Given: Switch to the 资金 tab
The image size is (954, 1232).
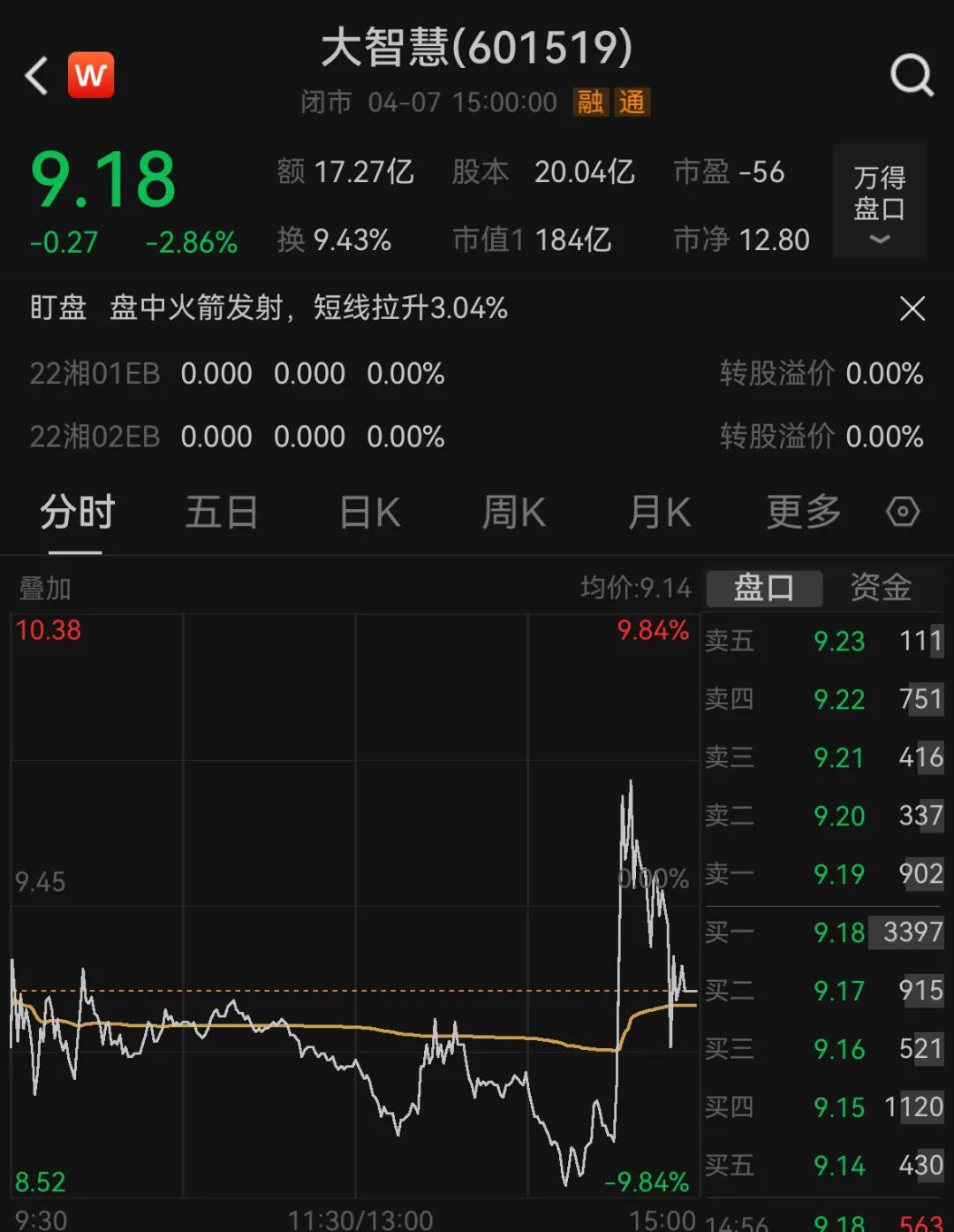Looking at the screenshot, I should point(881,588).
